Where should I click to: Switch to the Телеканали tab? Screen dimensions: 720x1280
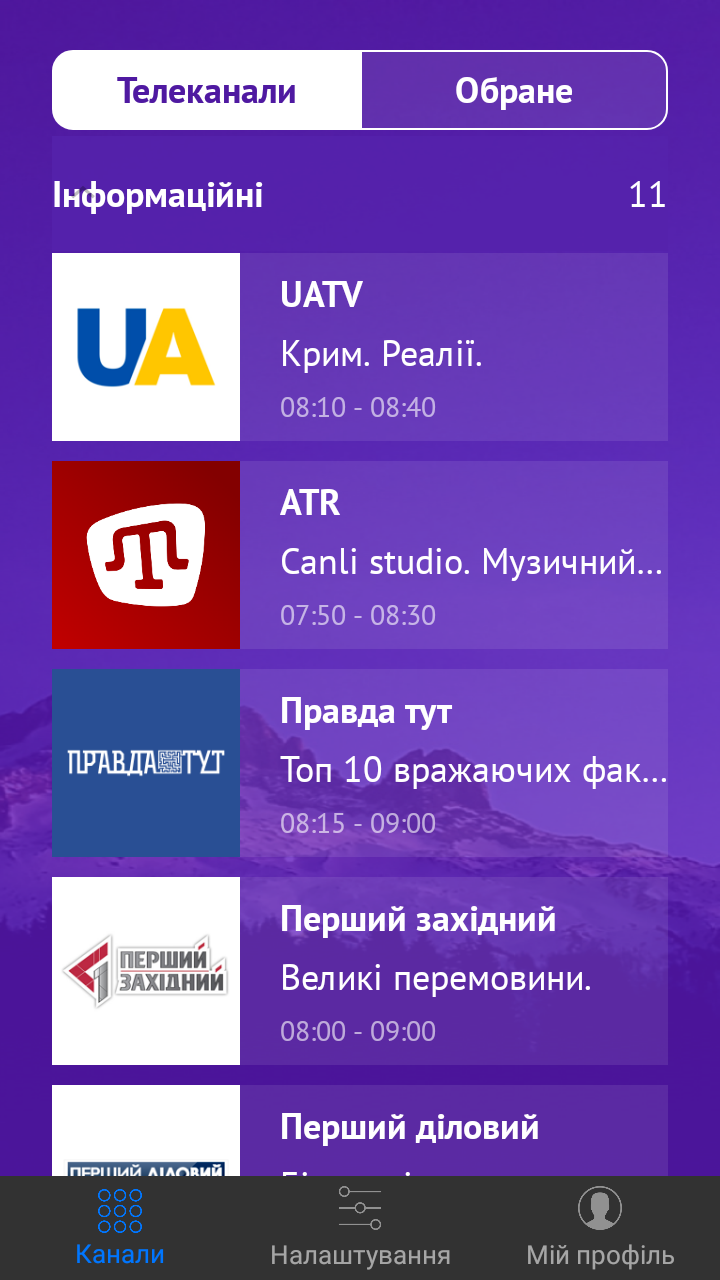coord(207,91)
